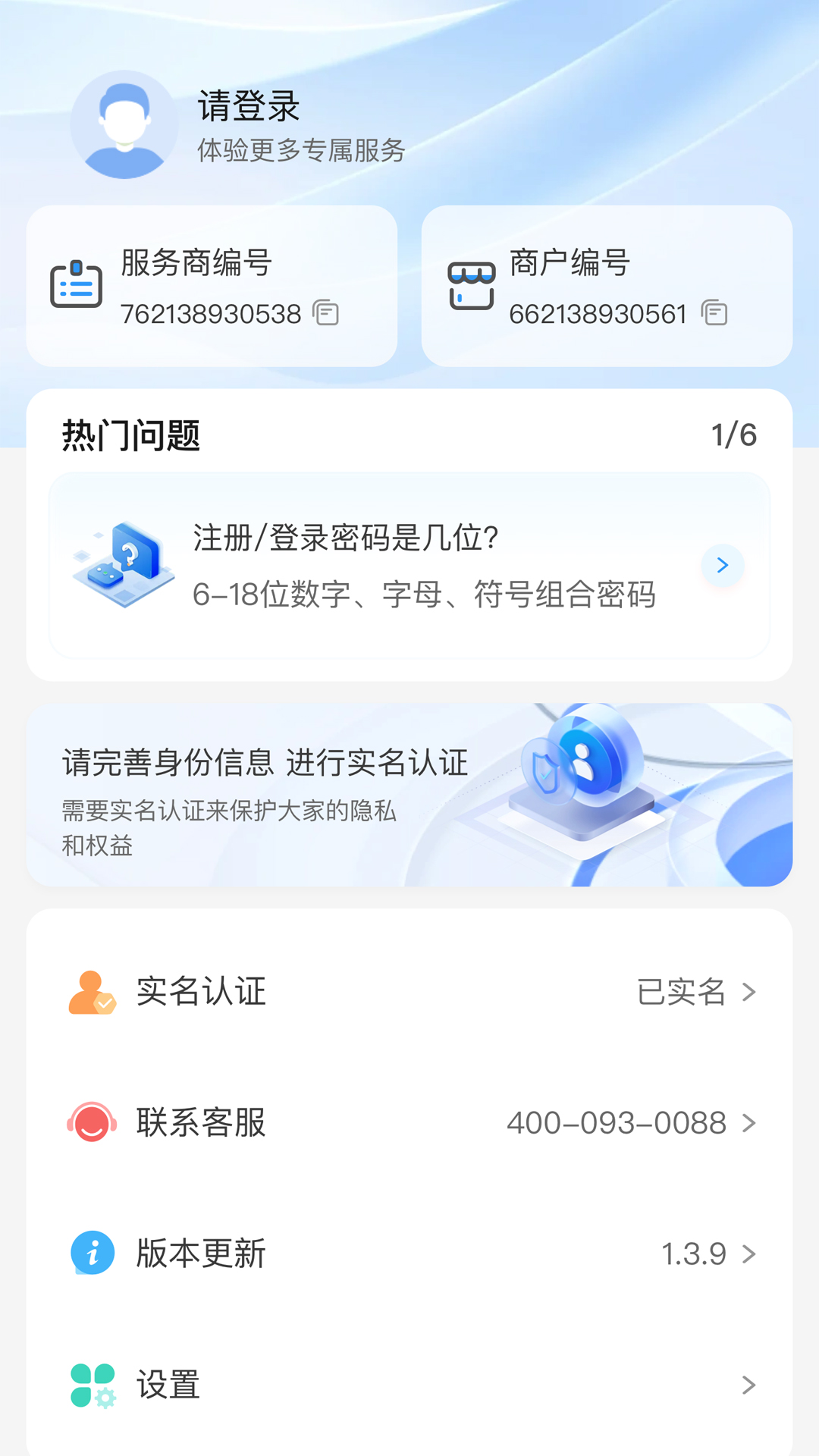Copy the 商户编号 number
The image size is (819, 1456).
click(714, 313)
